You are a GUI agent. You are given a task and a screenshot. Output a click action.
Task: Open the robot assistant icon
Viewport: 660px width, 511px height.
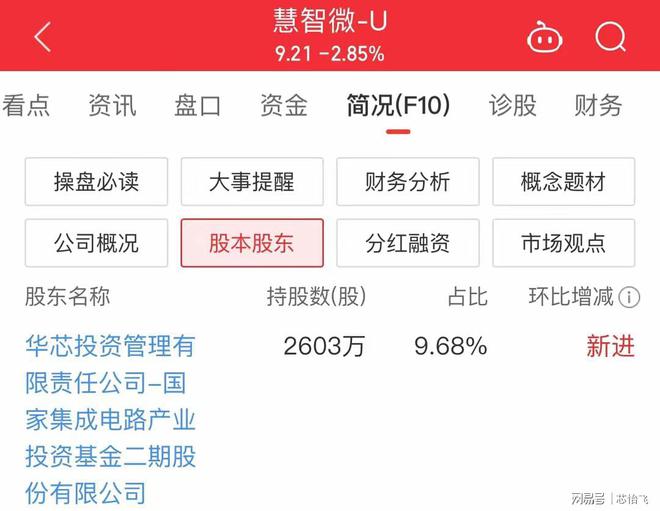545,37
